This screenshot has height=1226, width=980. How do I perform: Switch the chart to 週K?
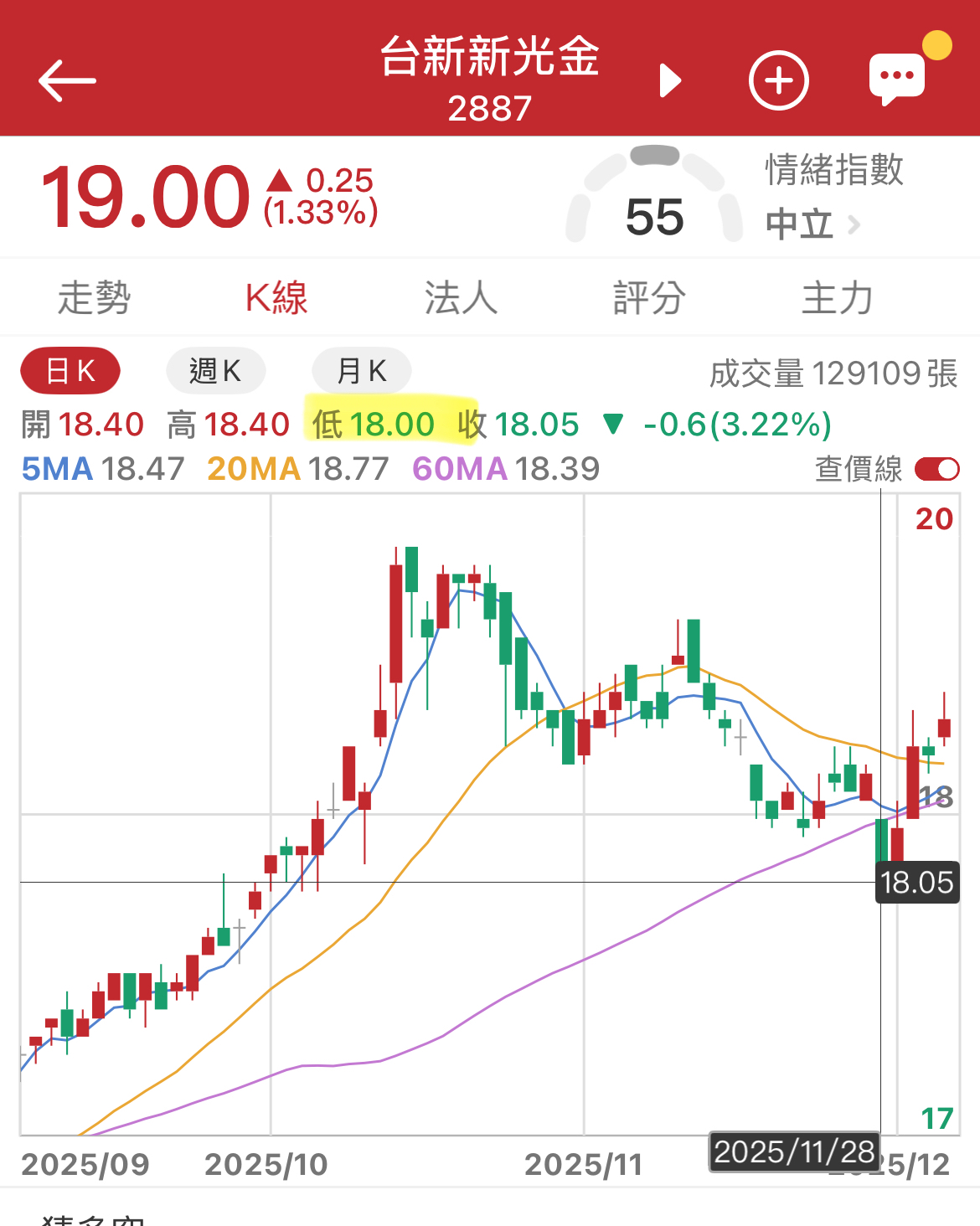coord(215,370)
